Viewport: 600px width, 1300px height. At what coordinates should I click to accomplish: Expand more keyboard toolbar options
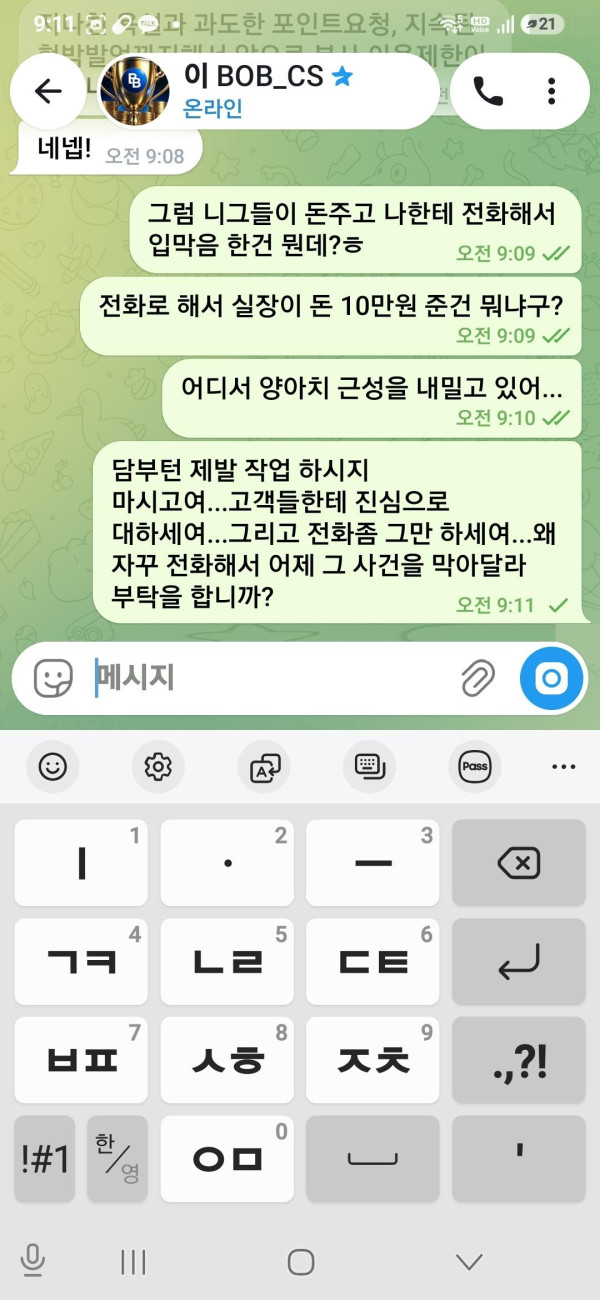(564, 767)
